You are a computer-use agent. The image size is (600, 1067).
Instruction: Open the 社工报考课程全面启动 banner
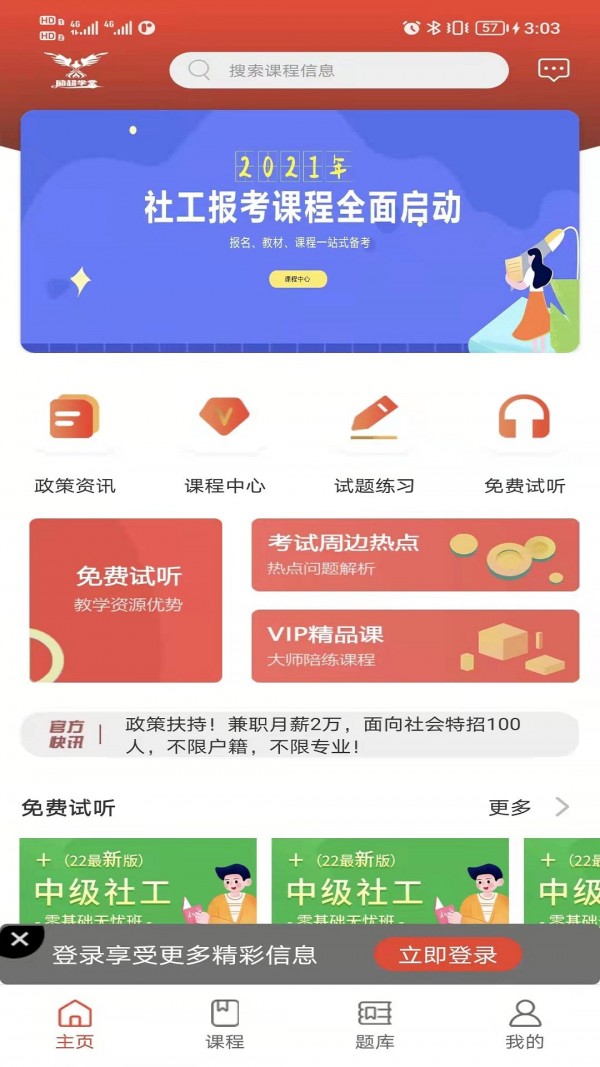tap(300, 231)
